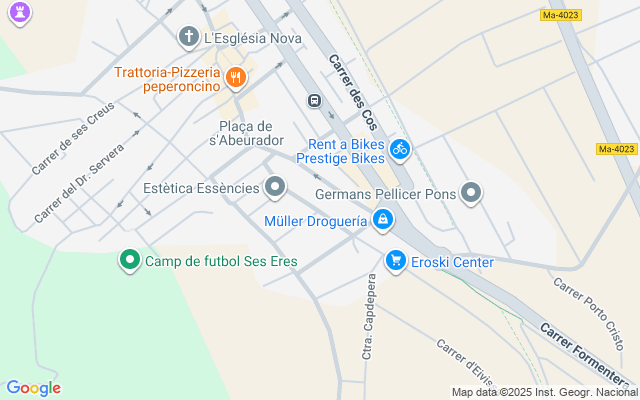This screenshot has width=640, height=400.
Task: Tap the purple landmark marker
Action: (19, 12)
